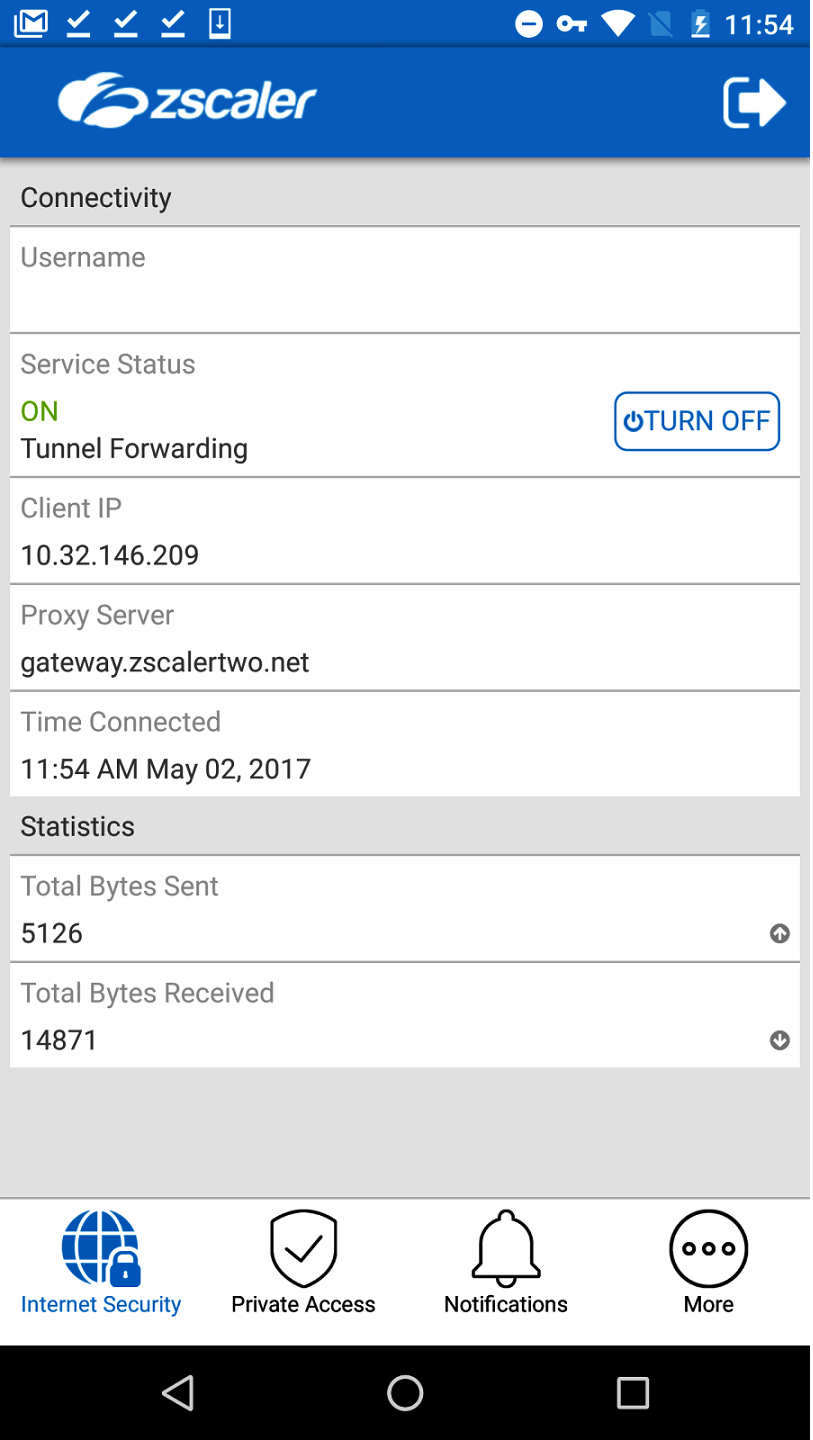
Task: Expand the Service Status row
Action: tap(300, 405)
